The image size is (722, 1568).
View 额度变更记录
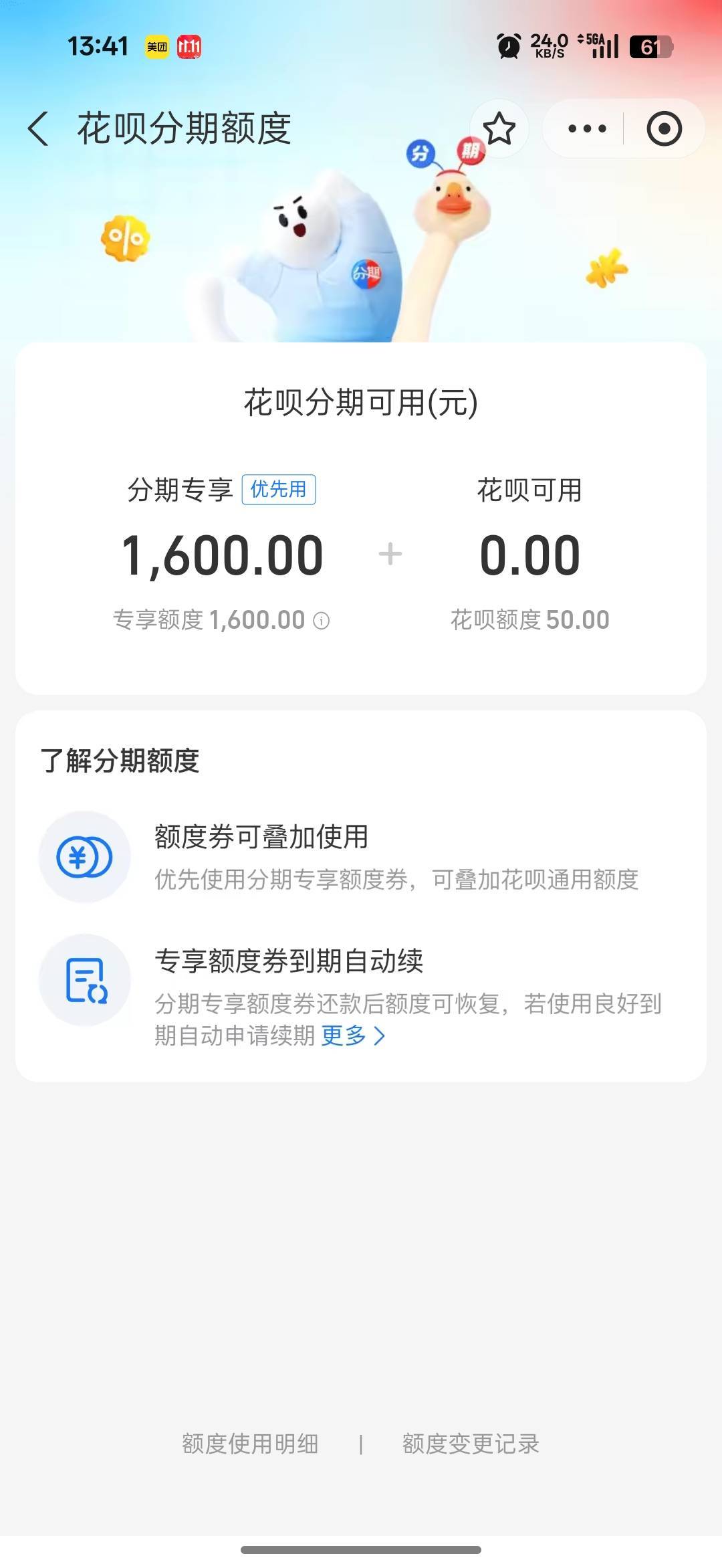pyautogui.click(x=471, y=1444)
